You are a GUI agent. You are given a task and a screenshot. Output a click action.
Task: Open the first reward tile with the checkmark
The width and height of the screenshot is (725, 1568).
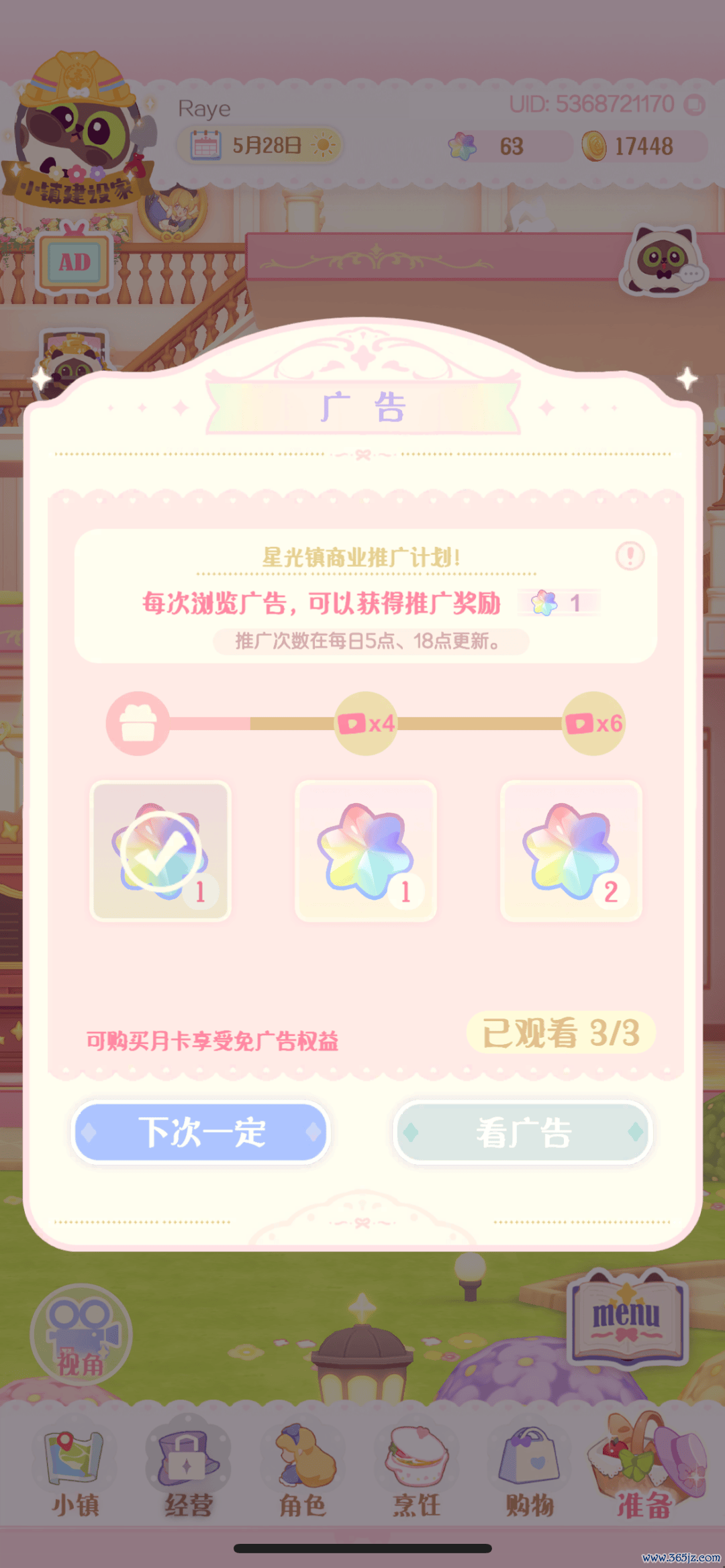(x=160, y=851)
